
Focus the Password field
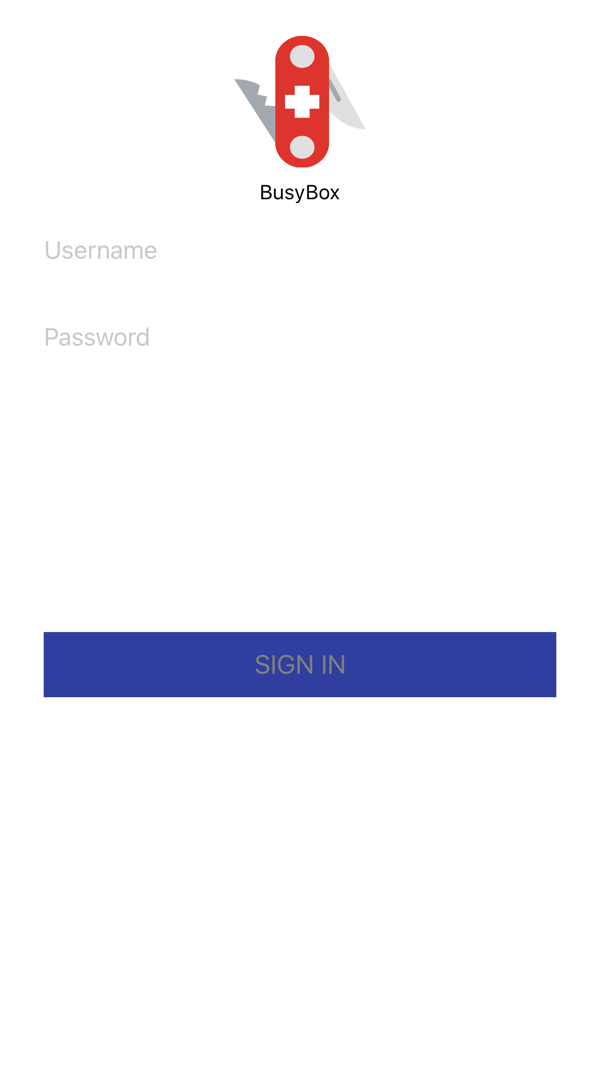(x=299, y=338)
